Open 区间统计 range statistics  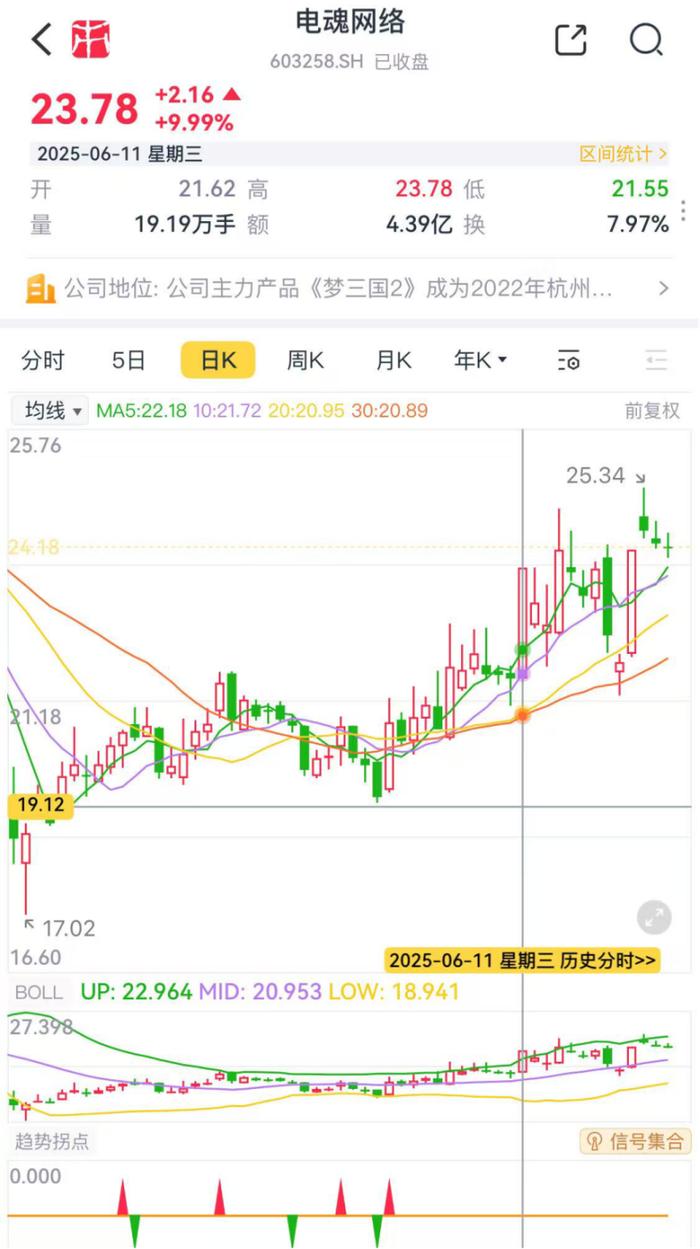pyautogui.click(x=622, y=154)
